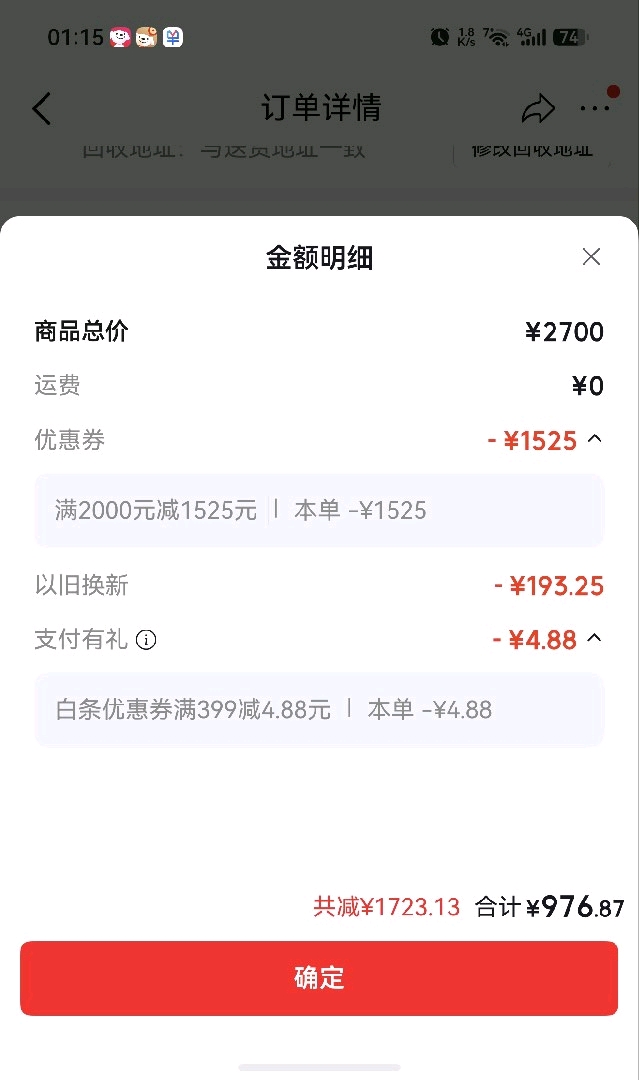Share this order

538,108
